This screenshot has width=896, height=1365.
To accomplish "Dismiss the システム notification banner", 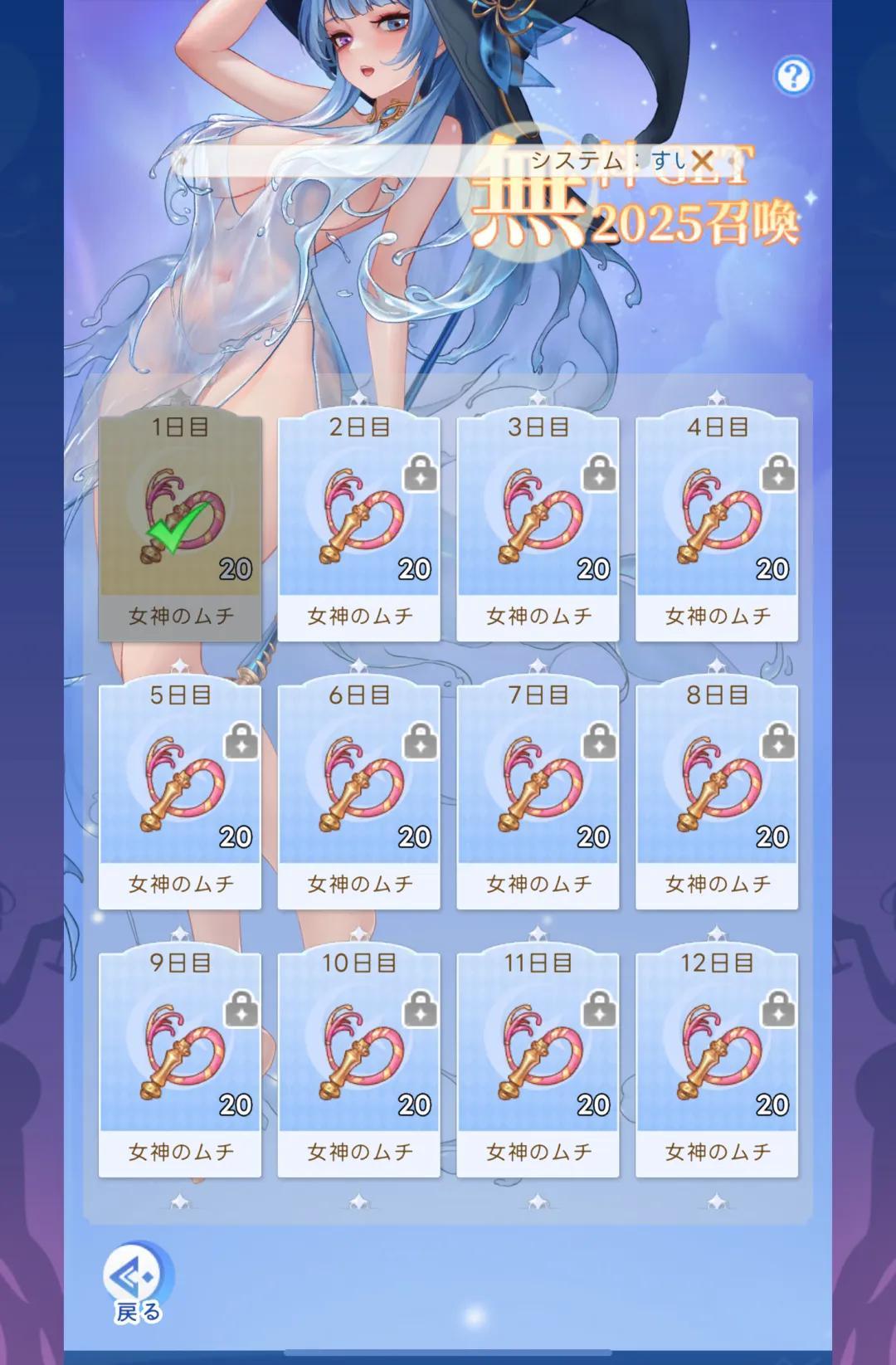I will [702, 161].
